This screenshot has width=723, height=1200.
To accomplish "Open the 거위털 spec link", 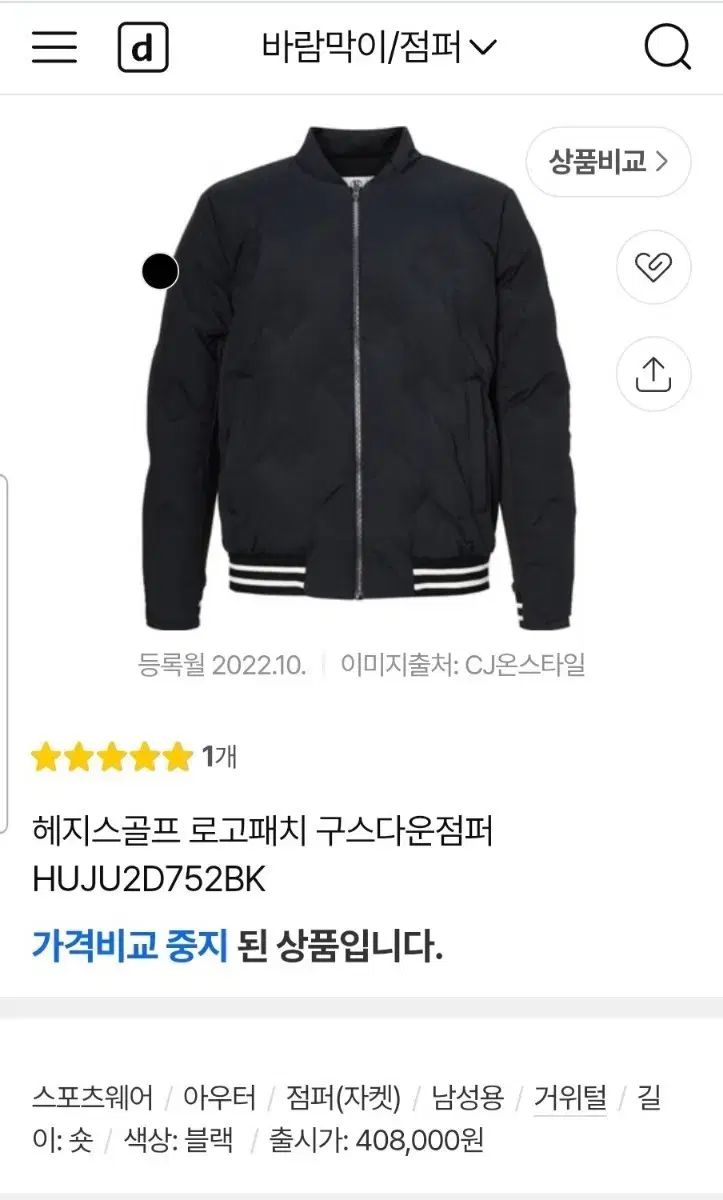I will 570,1099.
